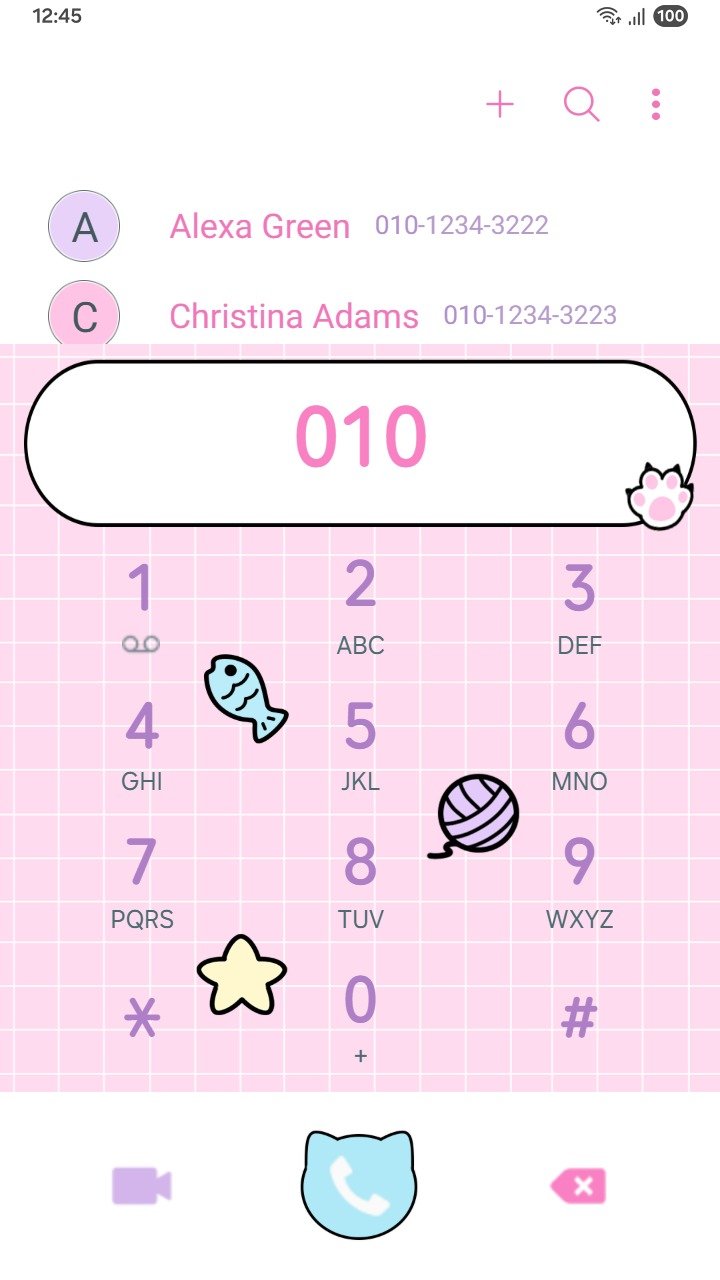Start a video call
Screen dimensions: 720x1280
click(x=142, y=1186)
